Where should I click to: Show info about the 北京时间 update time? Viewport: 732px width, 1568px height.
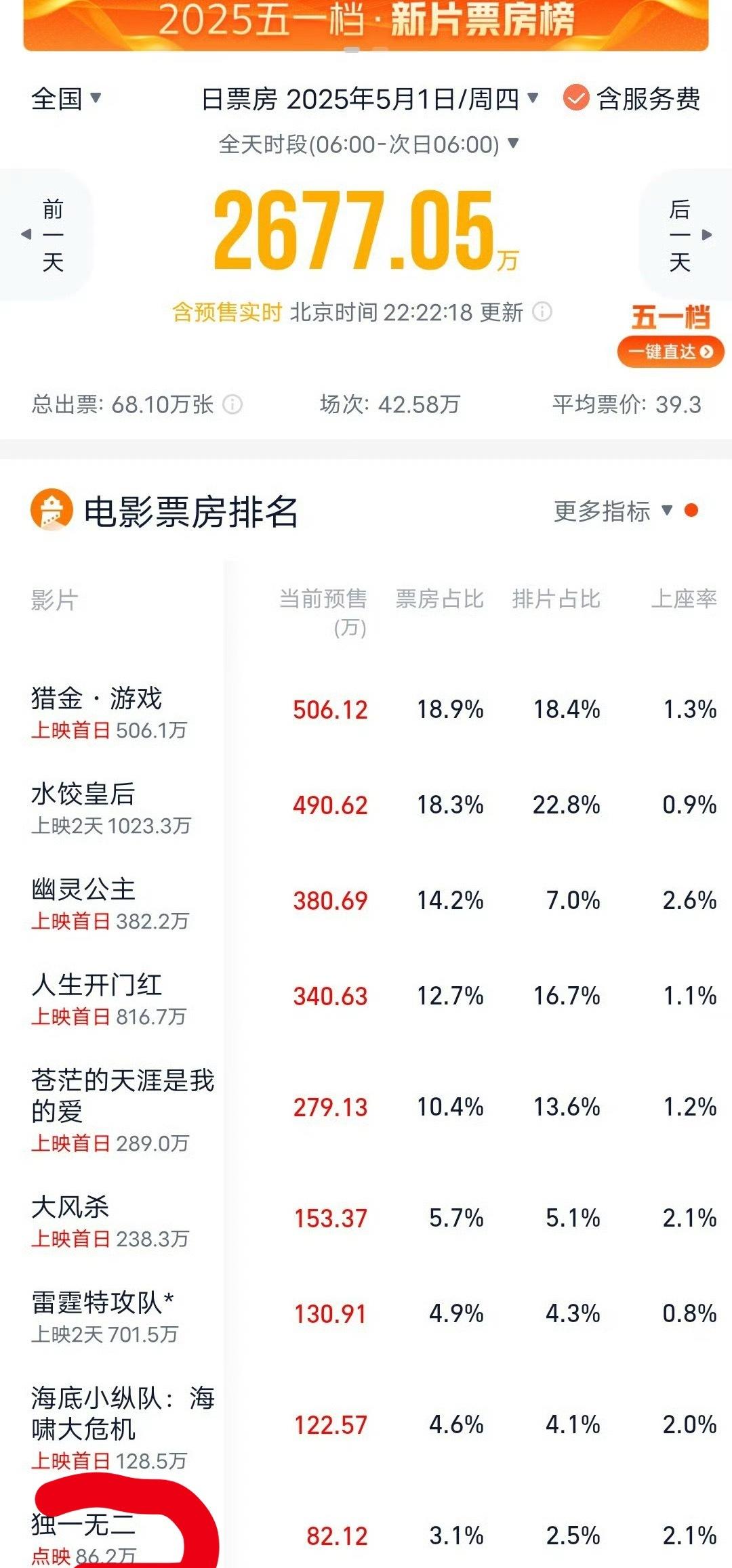click(542, 312)
